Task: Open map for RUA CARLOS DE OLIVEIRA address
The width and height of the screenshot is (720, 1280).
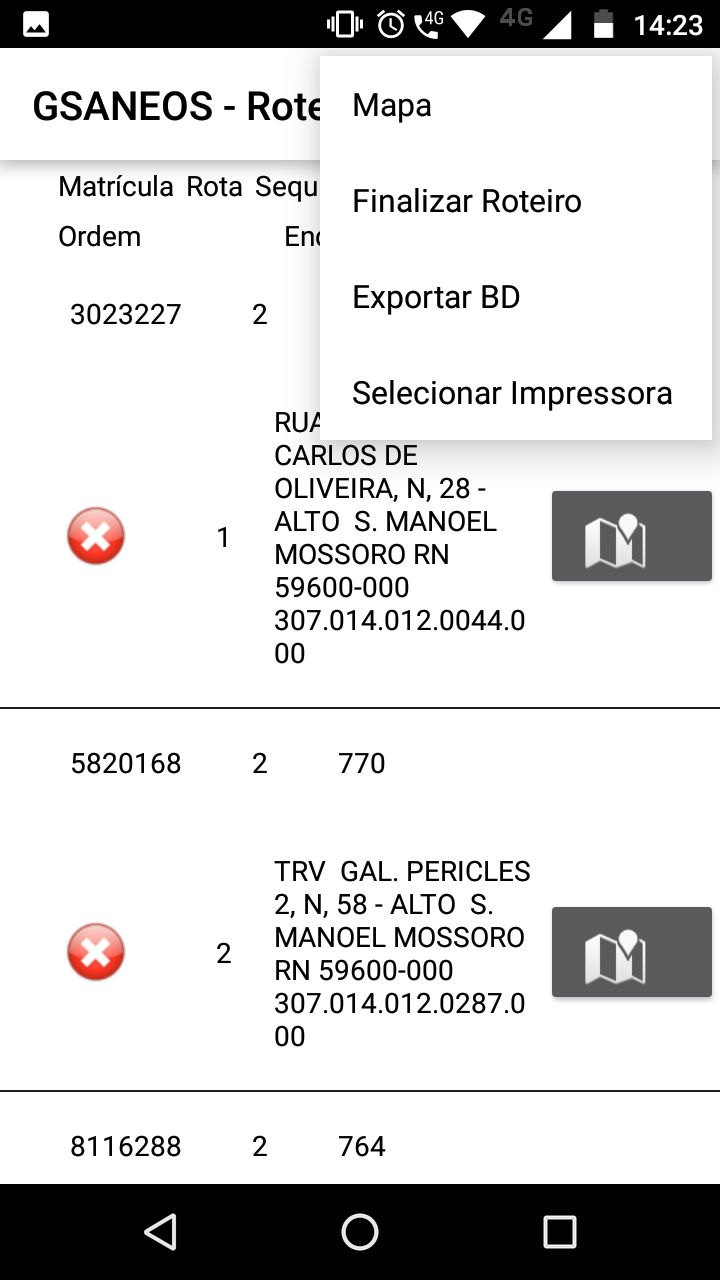Action: [x=631, y=535]
